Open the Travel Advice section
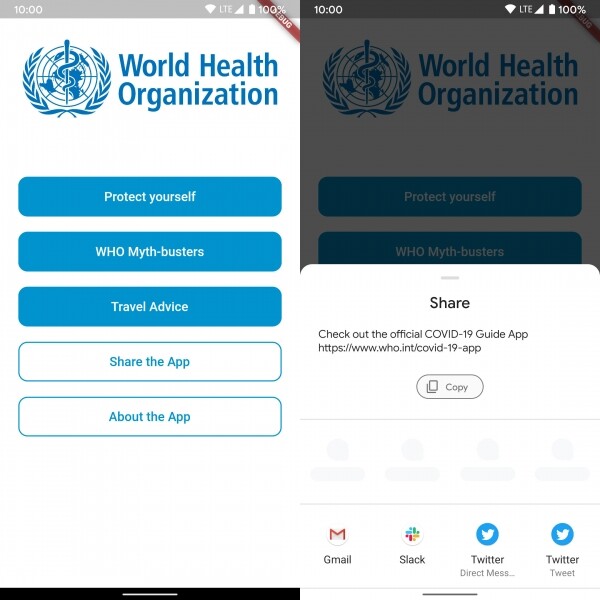Screen dimensions: 600x600 (x=149, y=307)
